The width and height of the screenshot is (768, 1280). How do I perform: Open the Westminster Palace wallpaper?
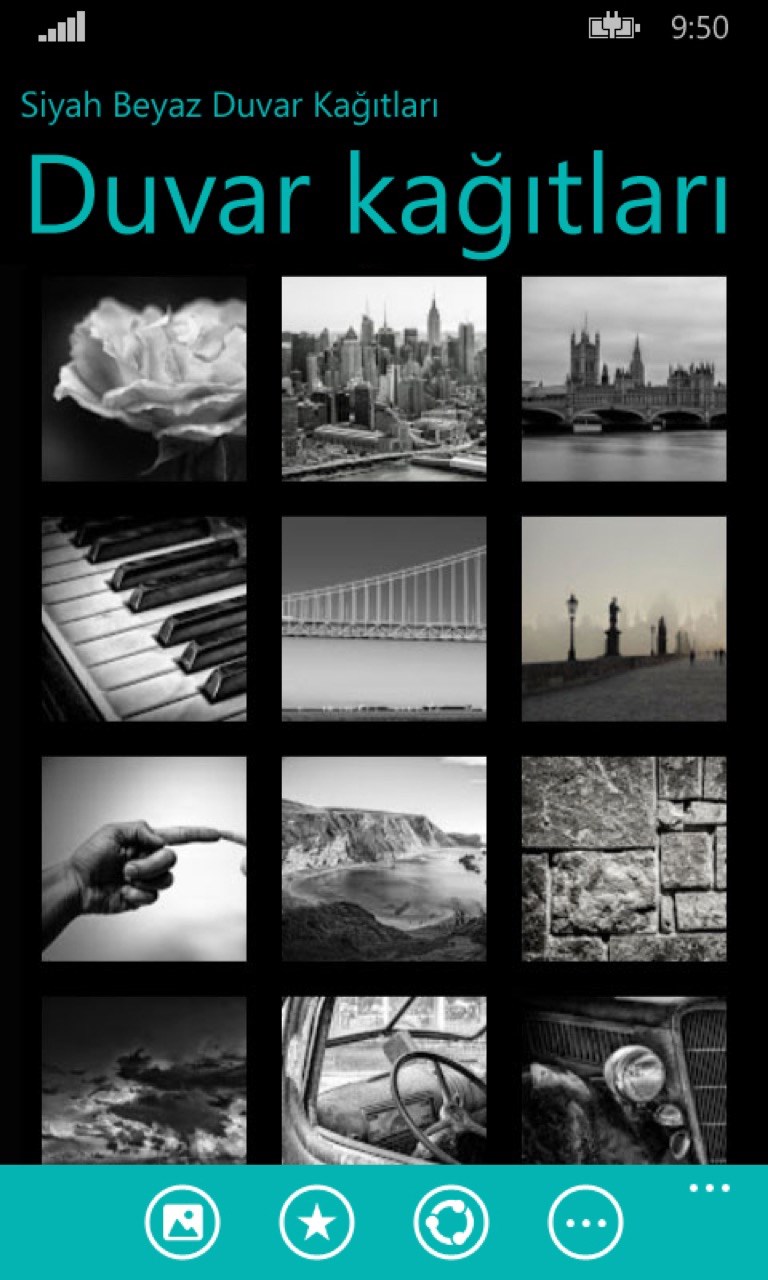pos(624,379)
